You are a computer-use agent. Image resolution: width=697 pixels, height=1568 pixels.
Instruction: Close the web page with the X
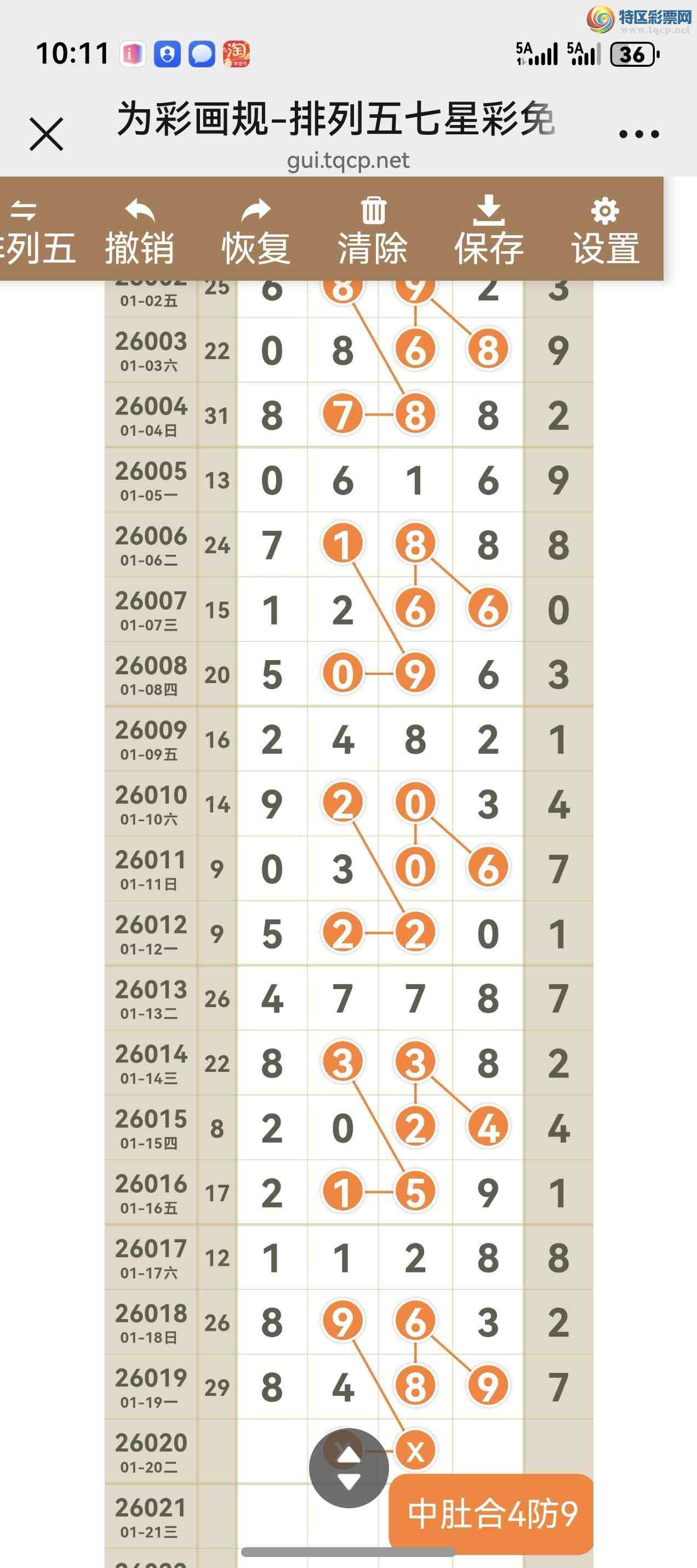pos(46,134)
